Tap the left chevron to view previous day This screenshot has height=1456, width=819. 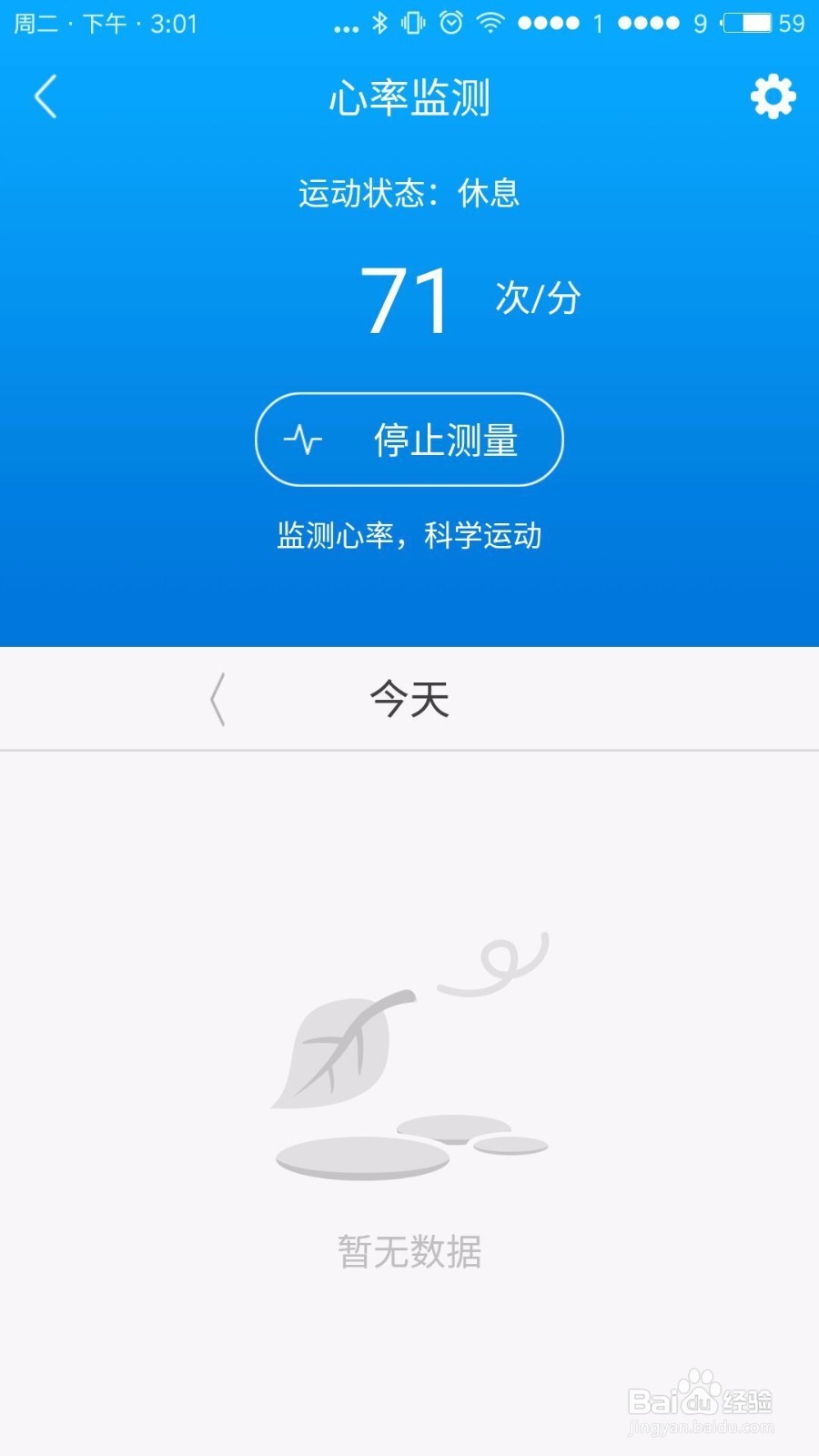coord(218,700)
